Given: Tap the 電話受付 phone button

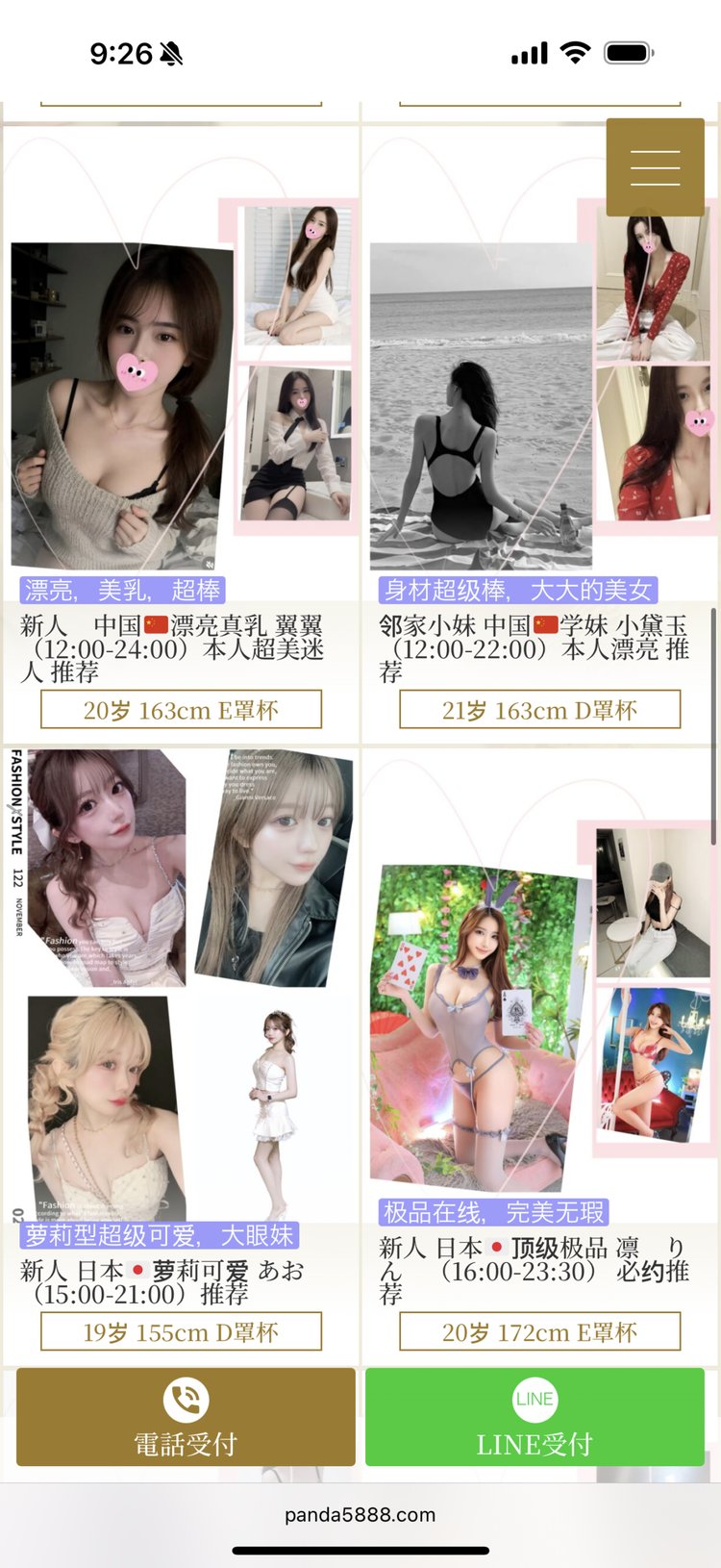Looking at the screenshot, I should (x=186, y=1418).
